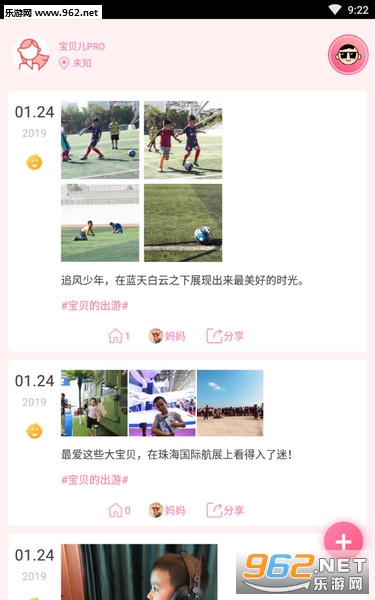375x600 pixels.
Task: Open first soccer photo in the football post
Action: point(100,140)
